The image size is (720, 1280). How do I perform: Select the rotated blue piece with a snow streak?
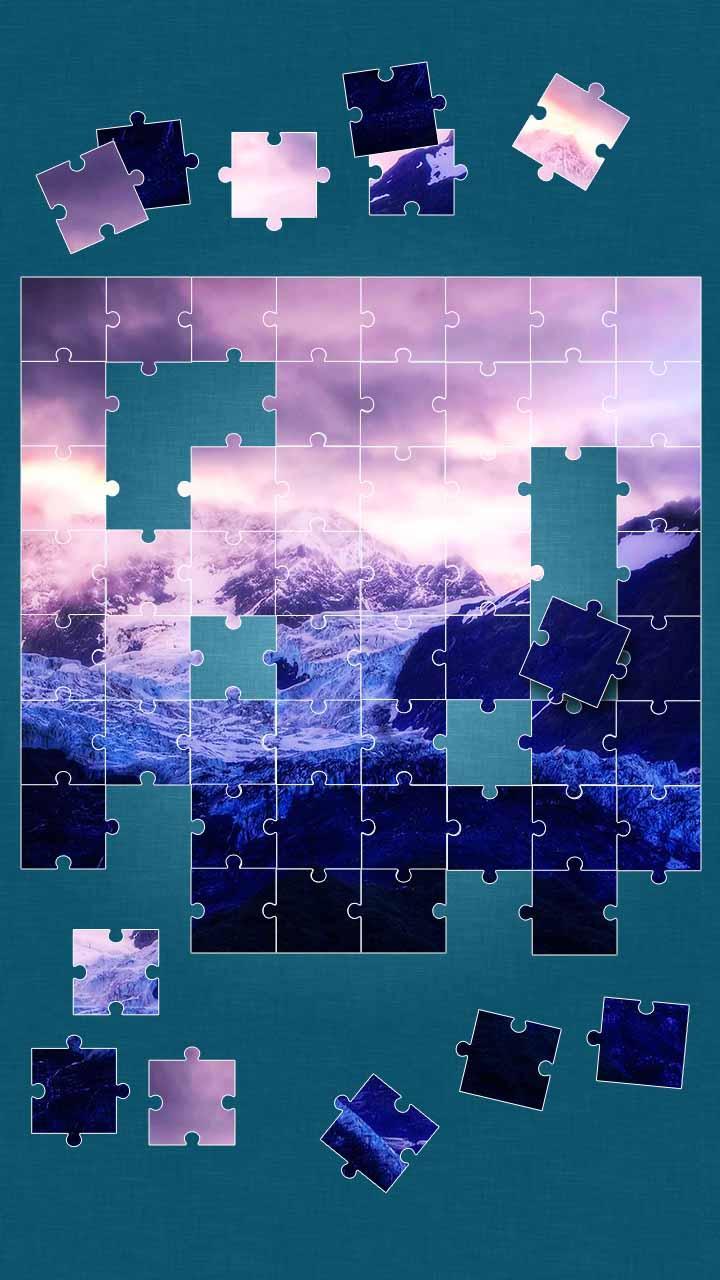click(x=378, y=1132)
